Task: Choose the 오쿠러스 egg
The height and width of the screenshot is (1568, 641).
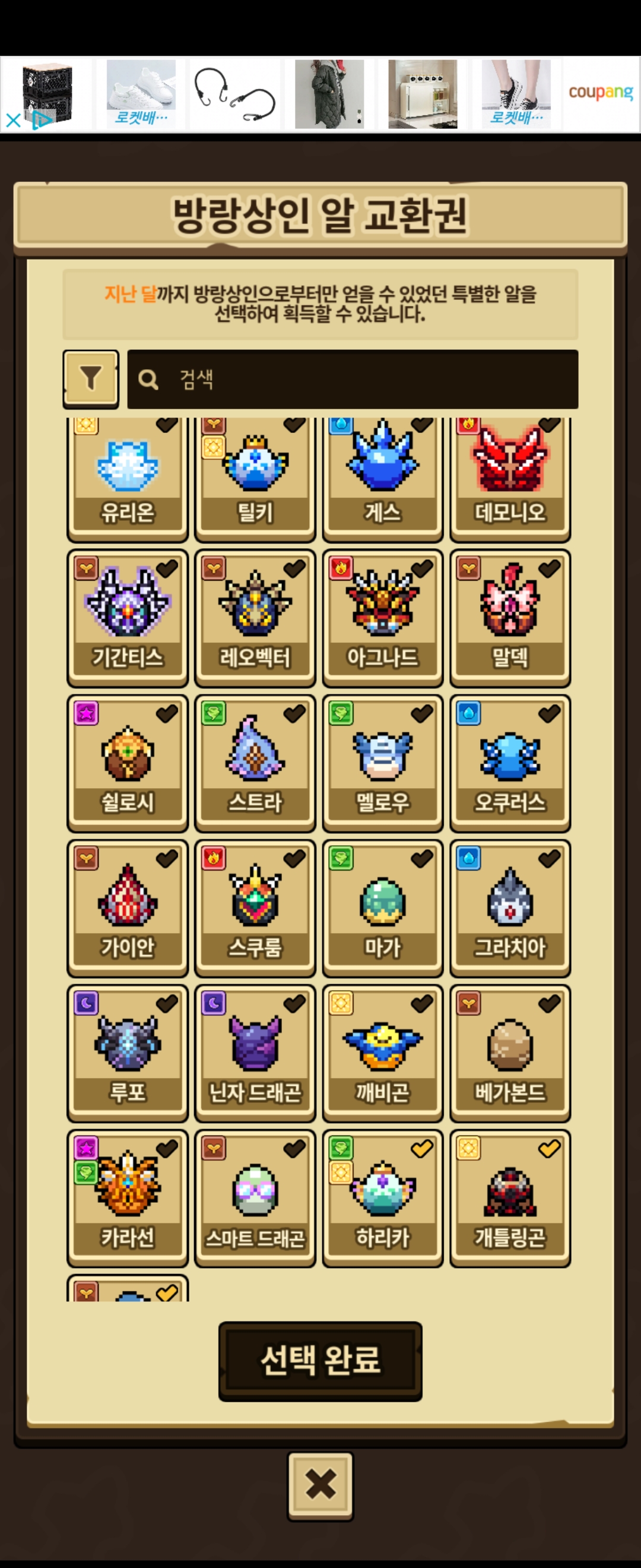Action: click(x=510, y=763)
